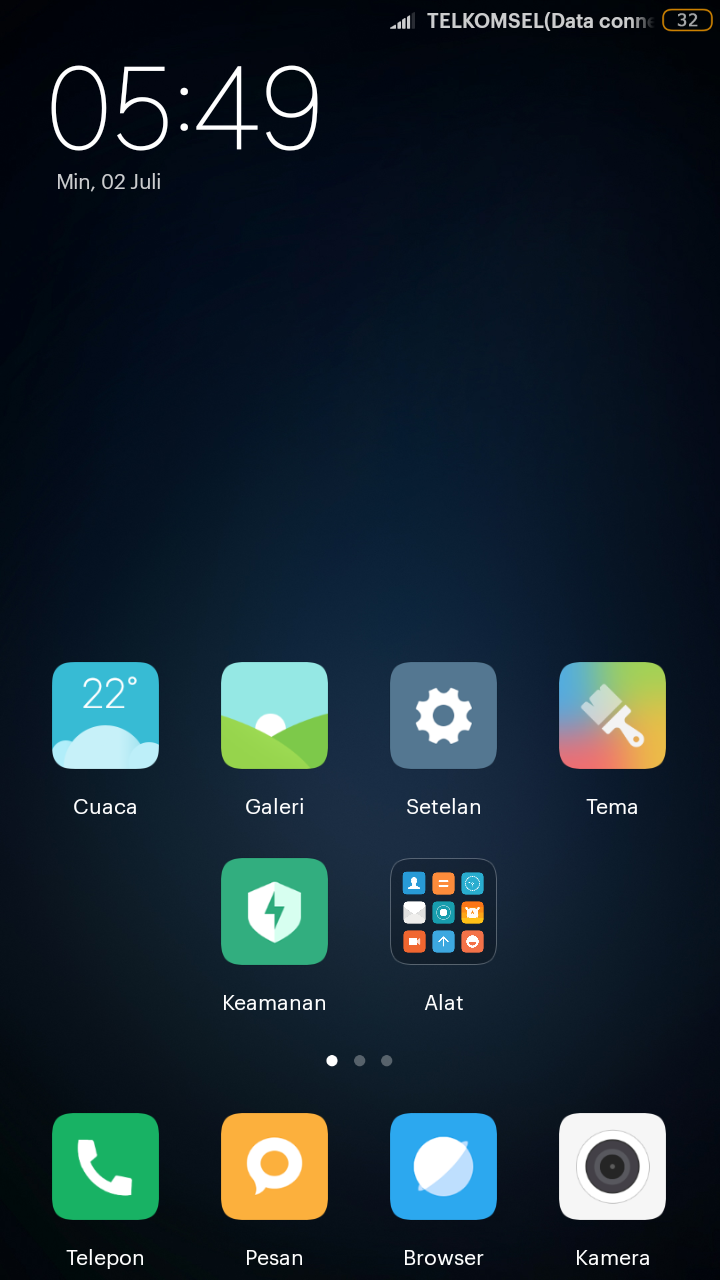The height and width of the screenshot is (1280, 720).
Task: Open the Kamera app
Action: (x=612, y=1166)
